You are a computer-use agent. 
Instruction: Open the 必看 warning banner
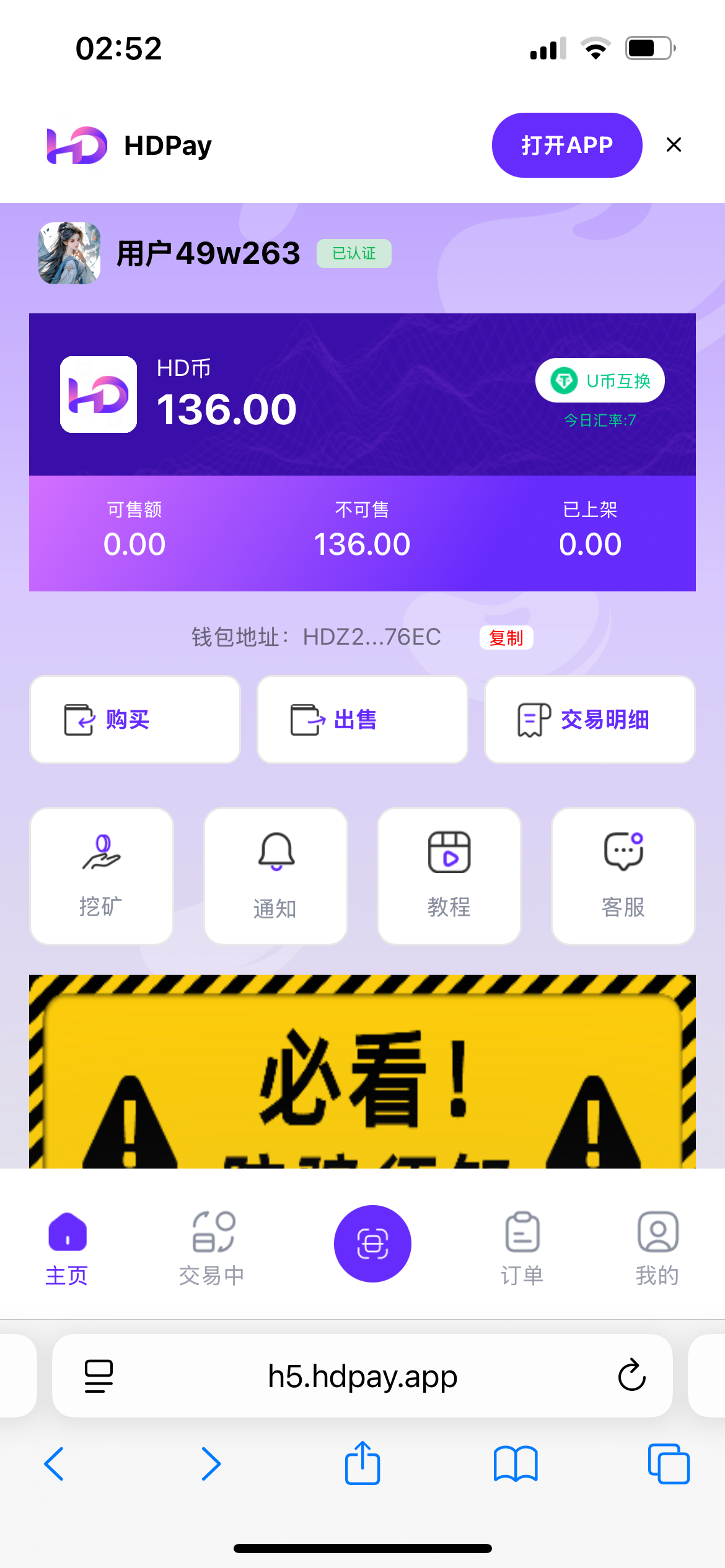(362, 1073)
